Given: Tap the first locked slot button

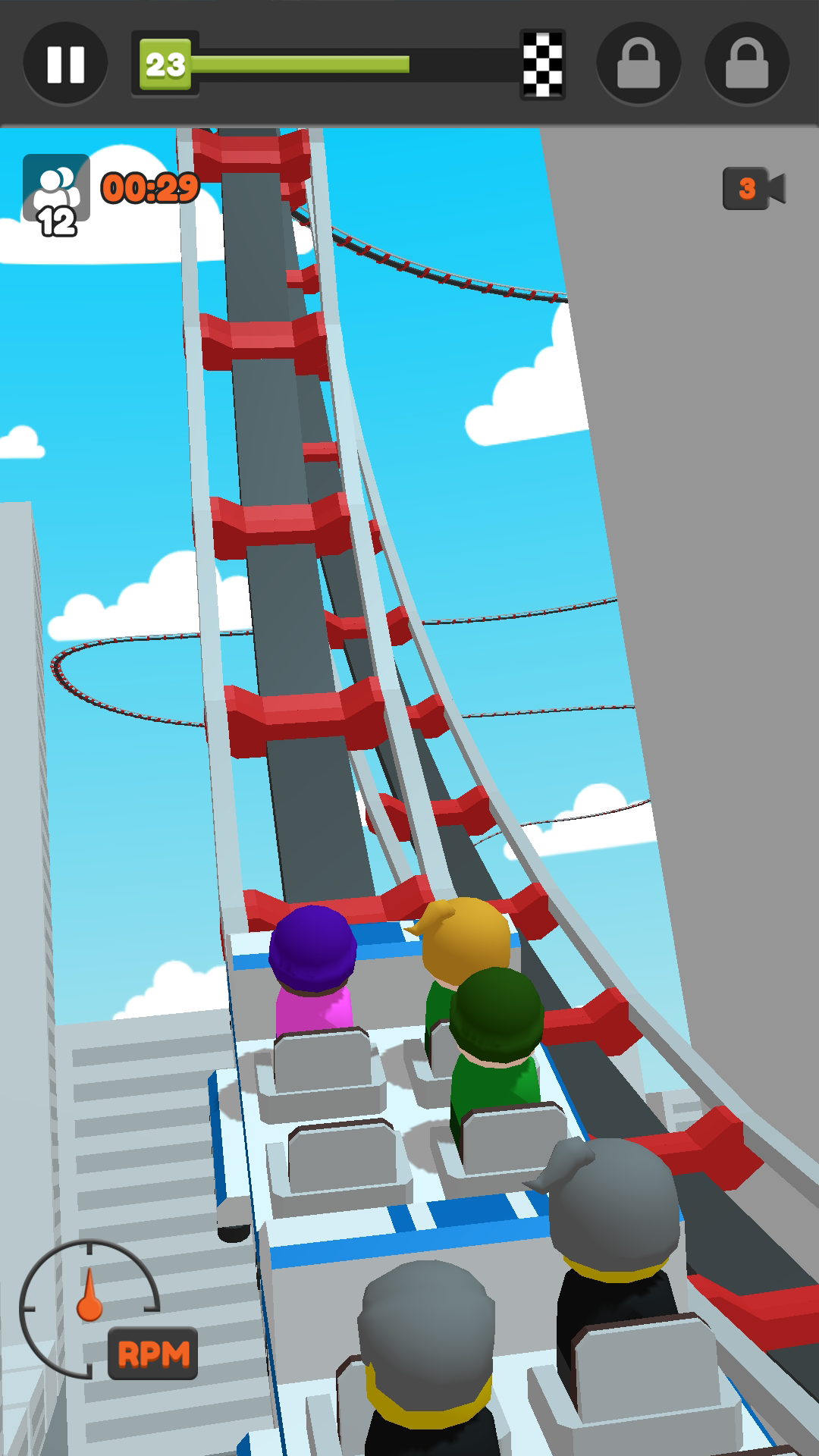Looking at the screenshot, I should tap(639, 64).
